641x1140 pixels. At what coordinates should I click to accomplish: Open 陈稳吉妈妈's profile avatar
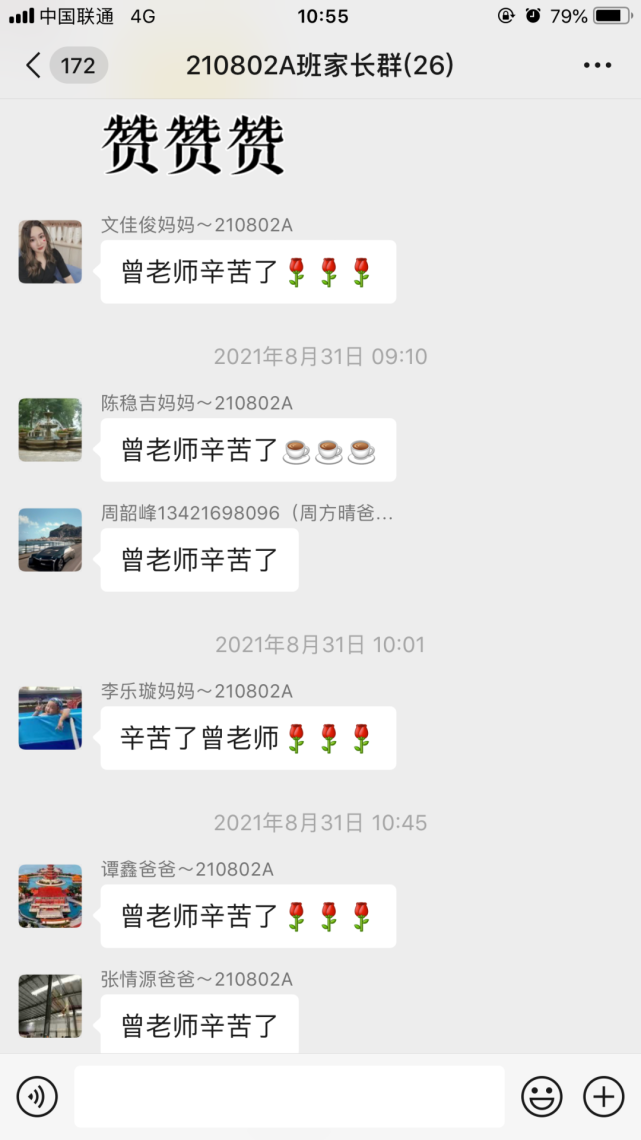pos(50,430)
